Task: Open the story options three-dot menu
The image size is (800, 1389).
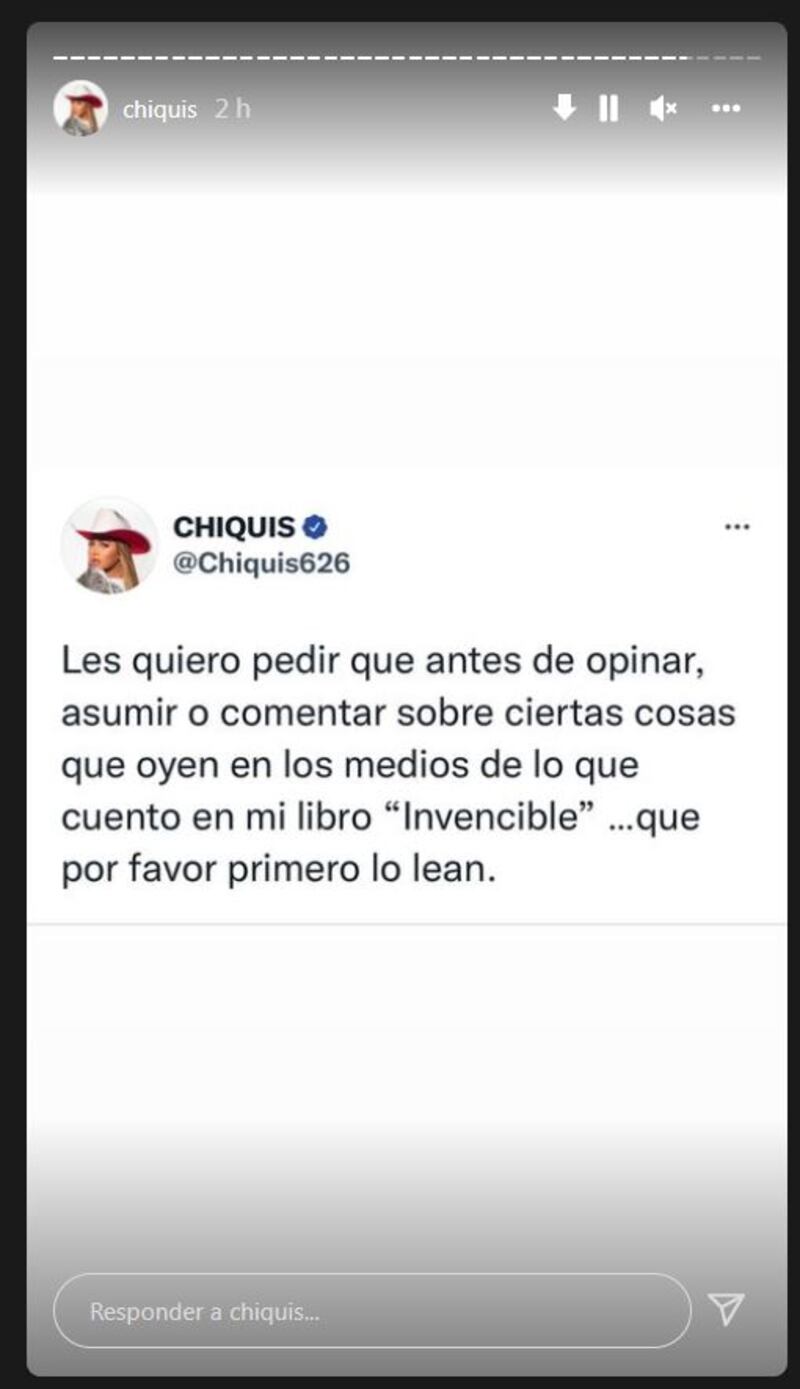Action: point(726,108)
